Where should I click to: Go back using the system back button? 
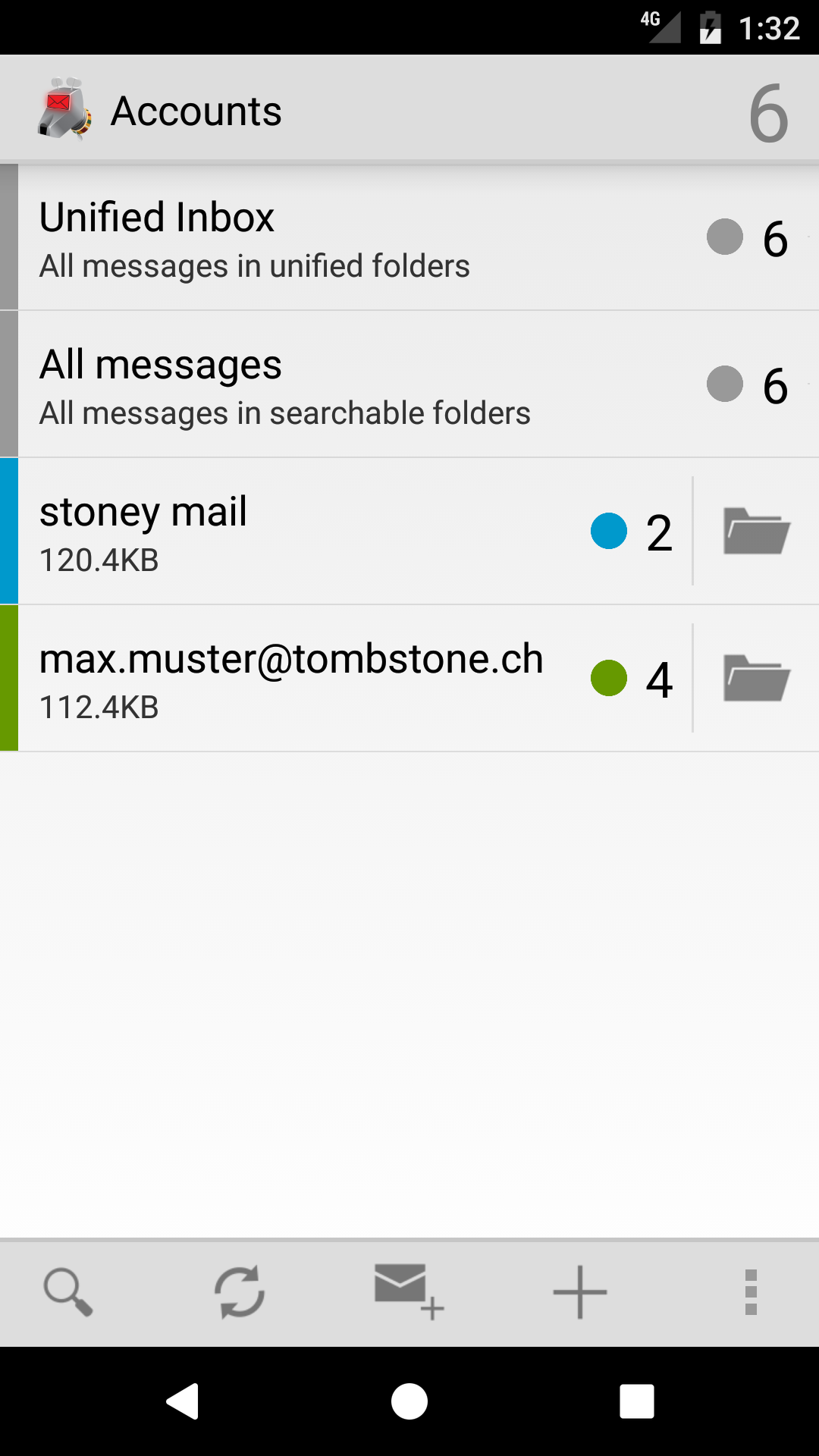pyautogui.click(x=183, y=1401)
